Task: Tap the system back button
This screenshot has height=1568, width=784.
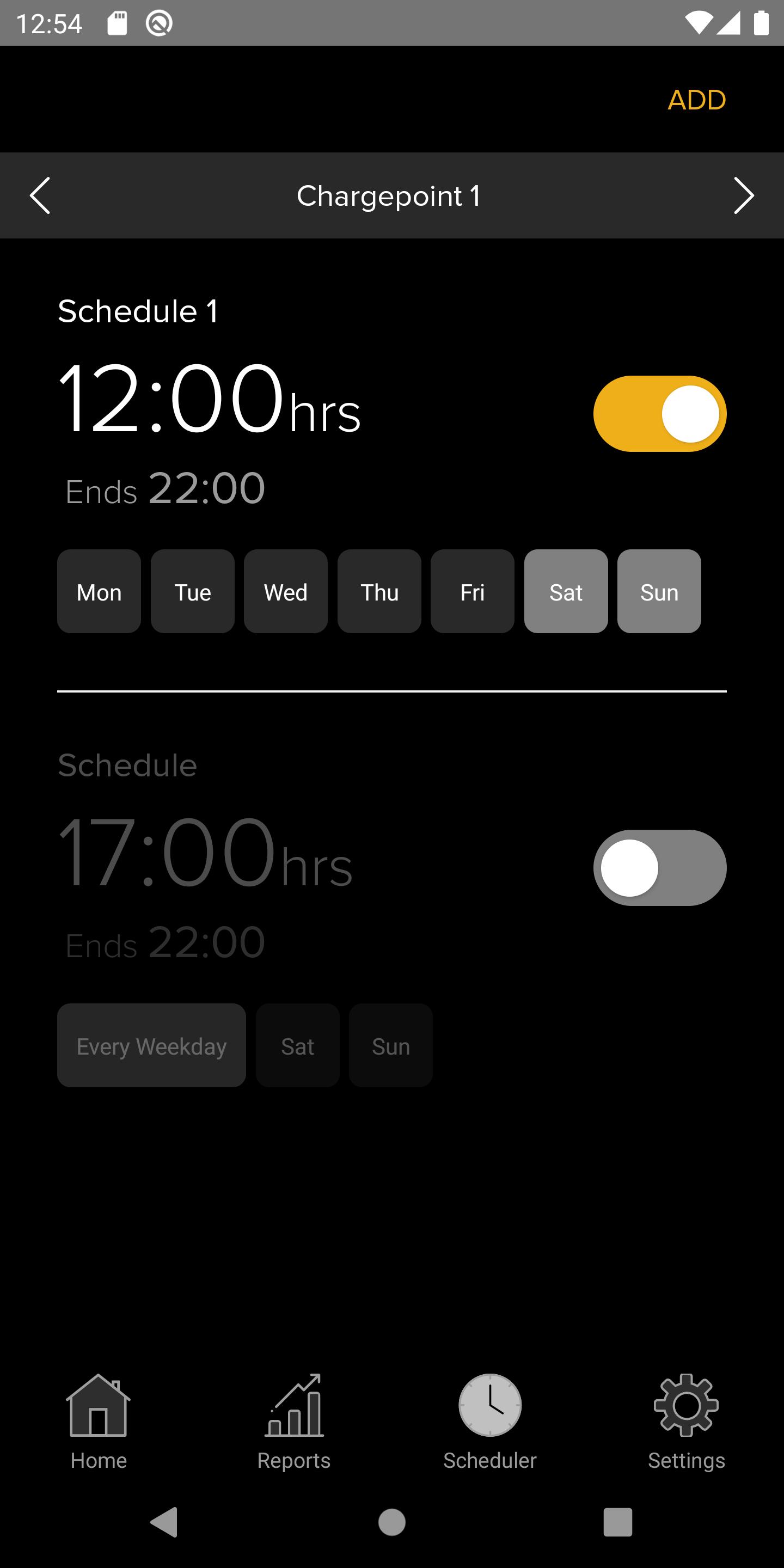Action: 164,1522
